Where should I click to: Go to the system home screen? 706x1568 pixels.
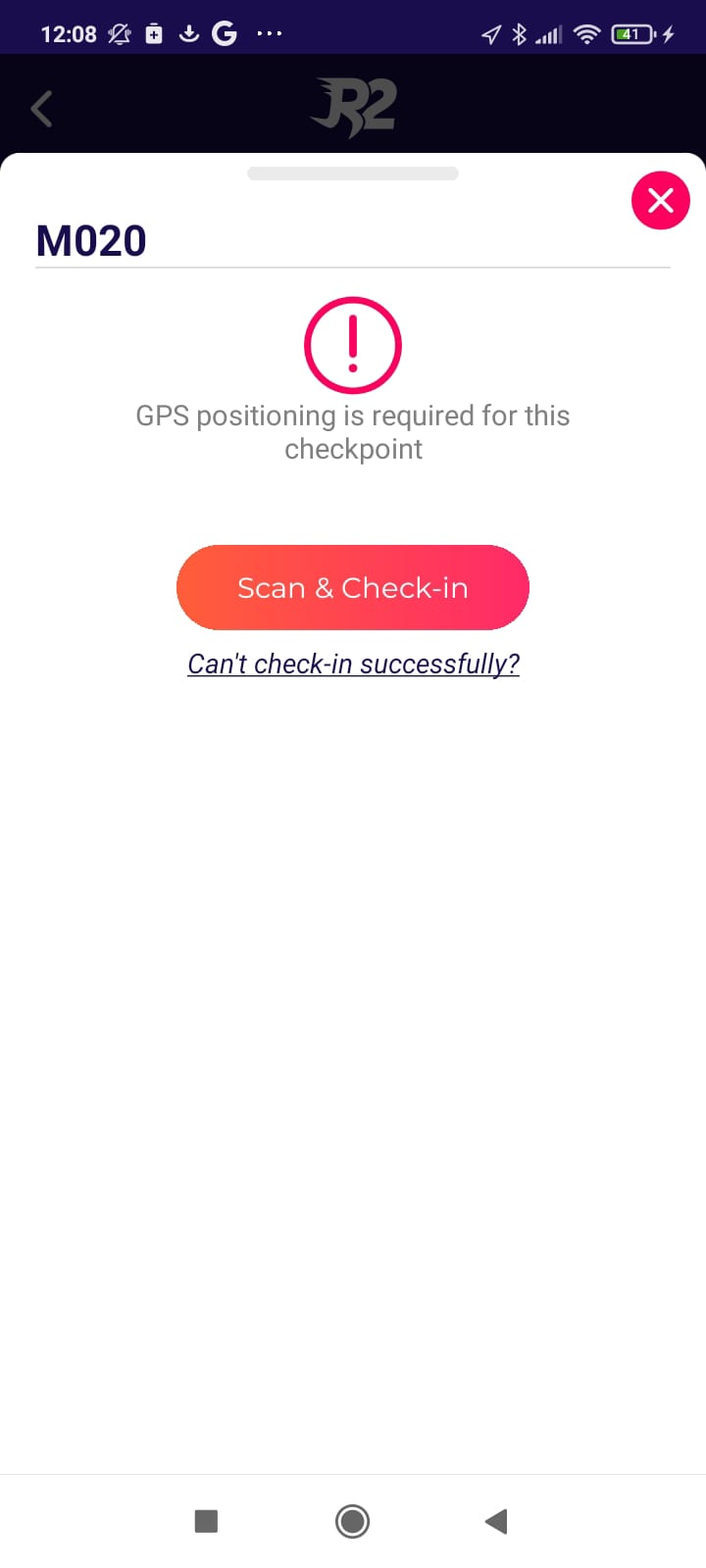[x=352, y=1521]
